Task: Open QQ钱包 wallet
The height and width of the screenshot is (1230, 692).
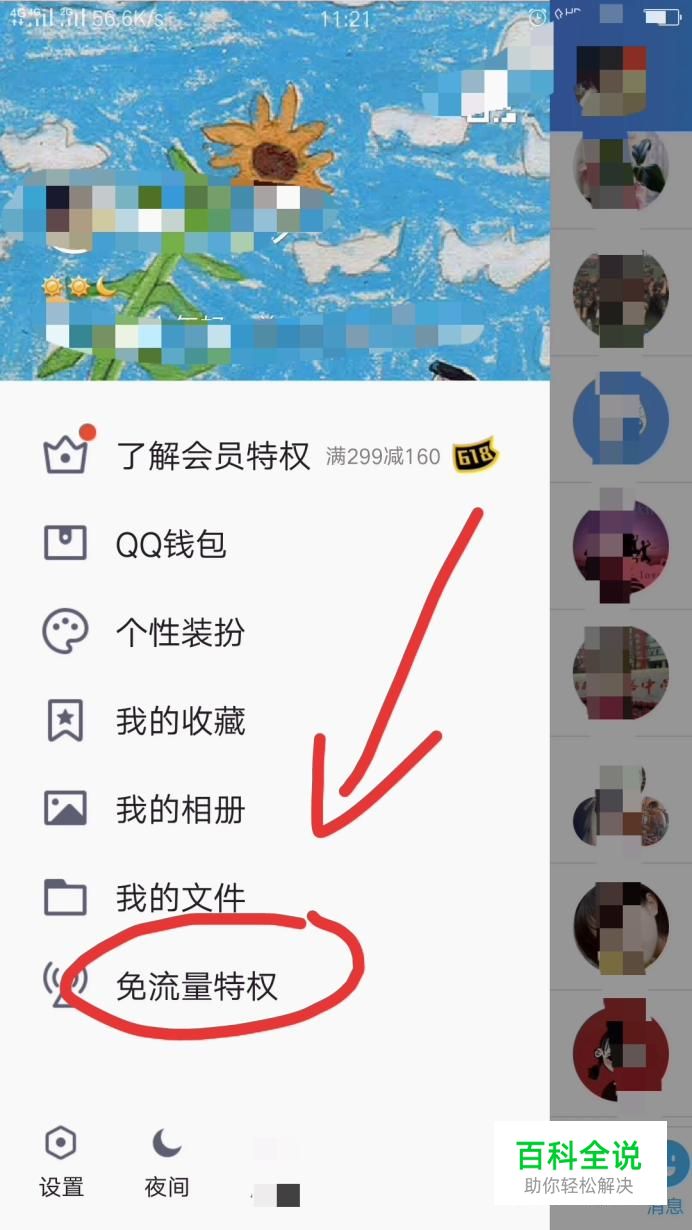Action: click(171, 545)
